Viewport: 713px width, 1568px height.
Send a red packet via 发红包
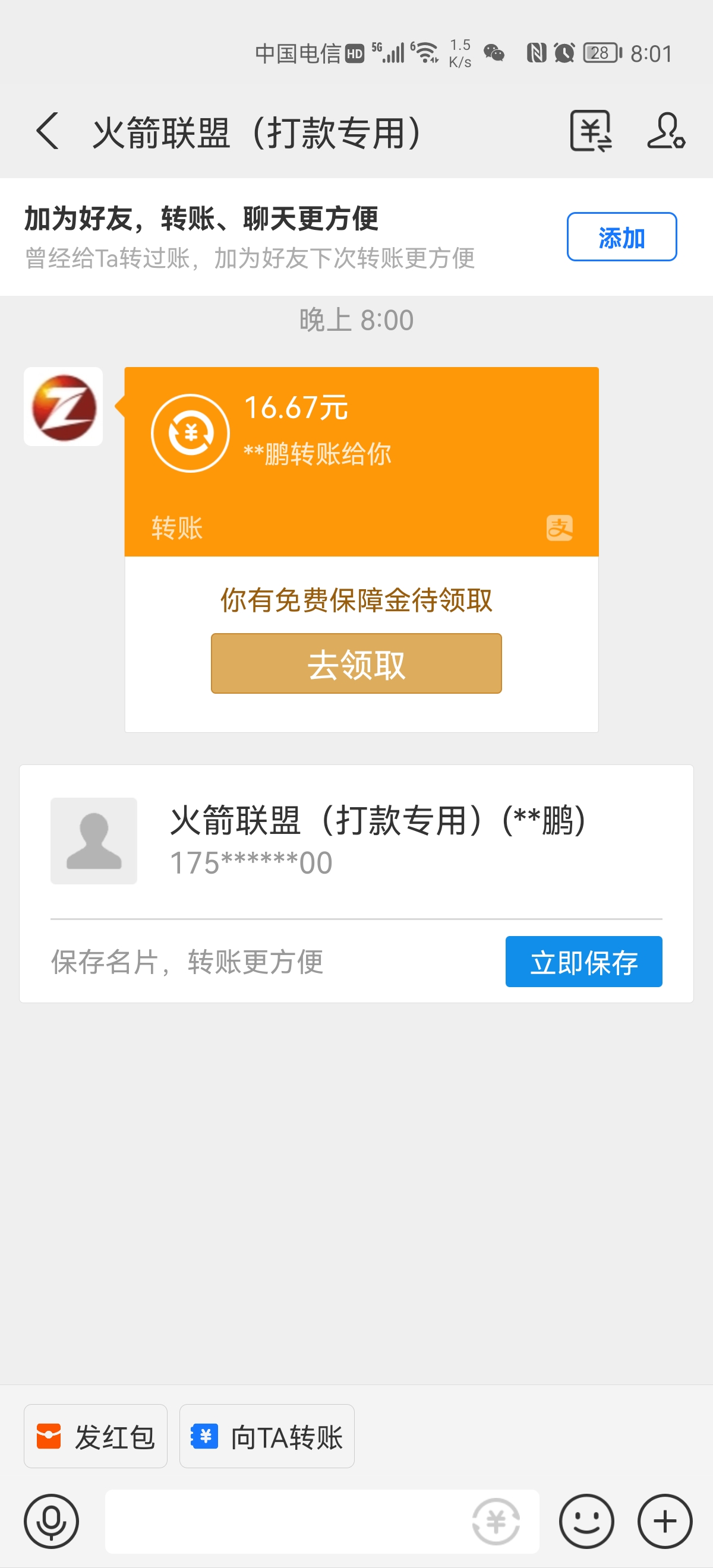[96, 1437]
